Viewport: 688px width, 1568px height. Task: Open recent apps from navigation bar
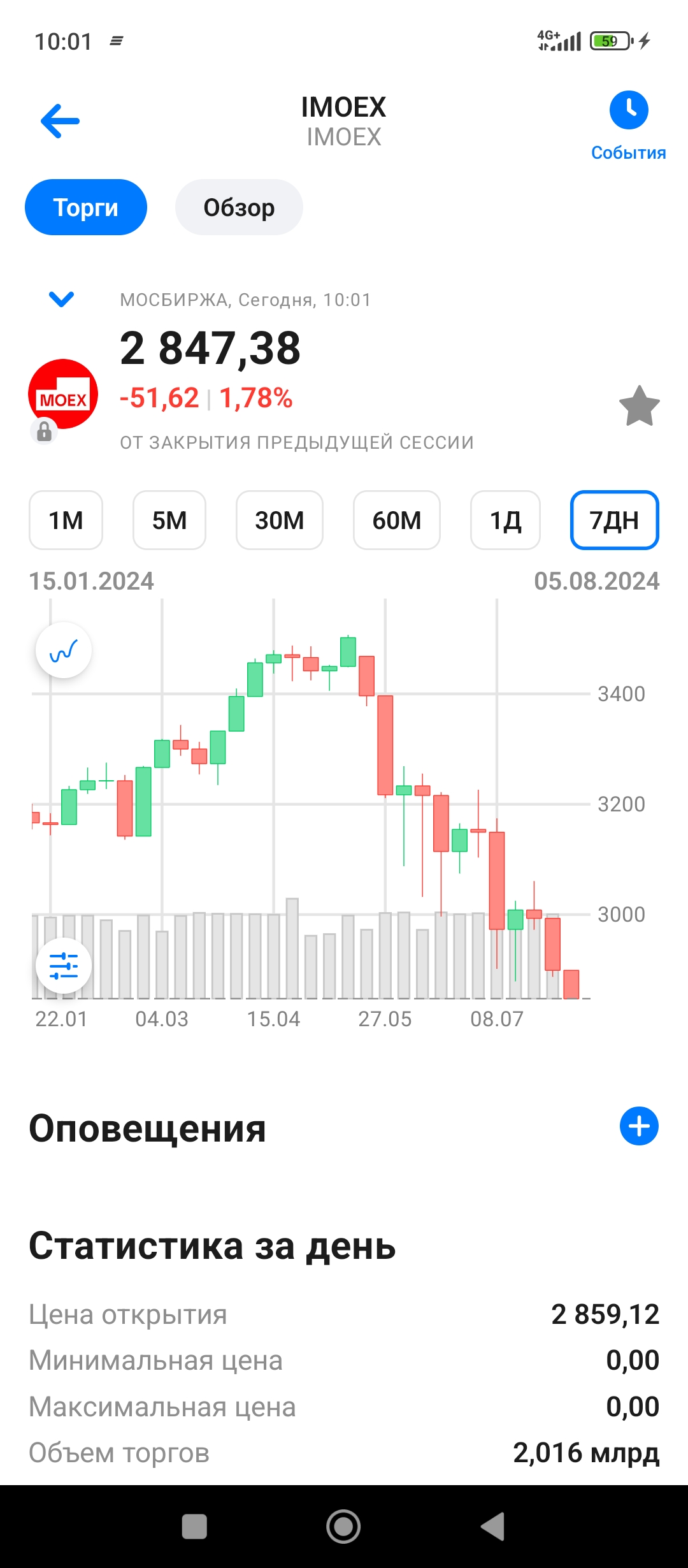194,1527
